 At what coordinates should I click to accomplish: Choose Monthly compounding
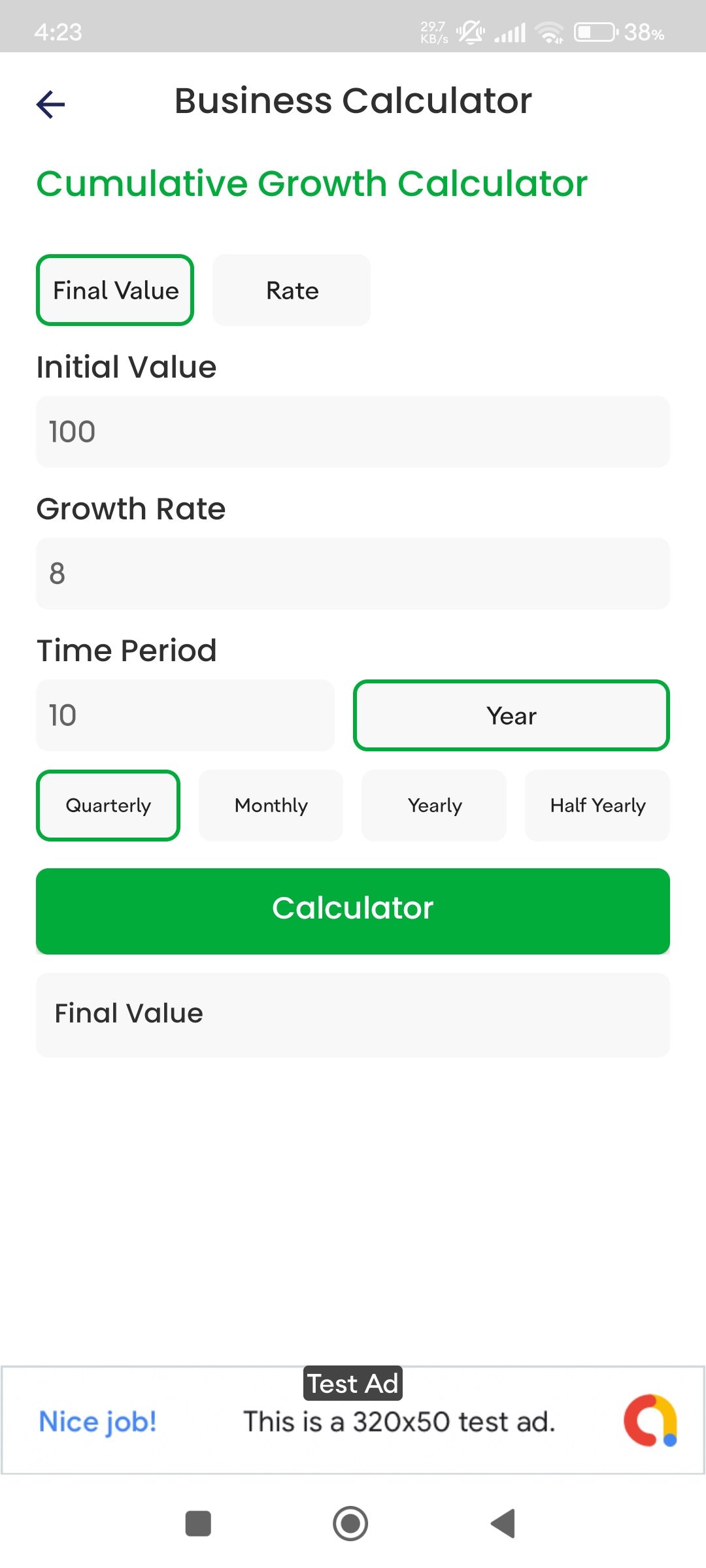tap(271, 806)
